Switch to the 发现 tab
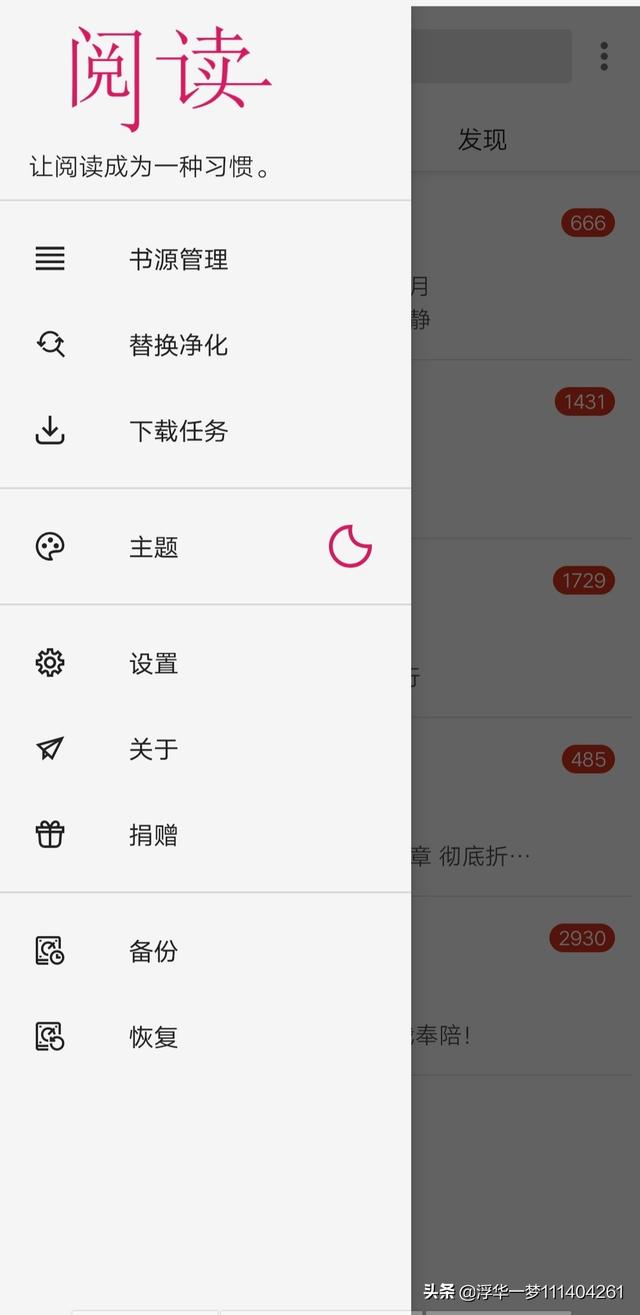Viewport: 640px width, 1315px height. click(482, 140)
